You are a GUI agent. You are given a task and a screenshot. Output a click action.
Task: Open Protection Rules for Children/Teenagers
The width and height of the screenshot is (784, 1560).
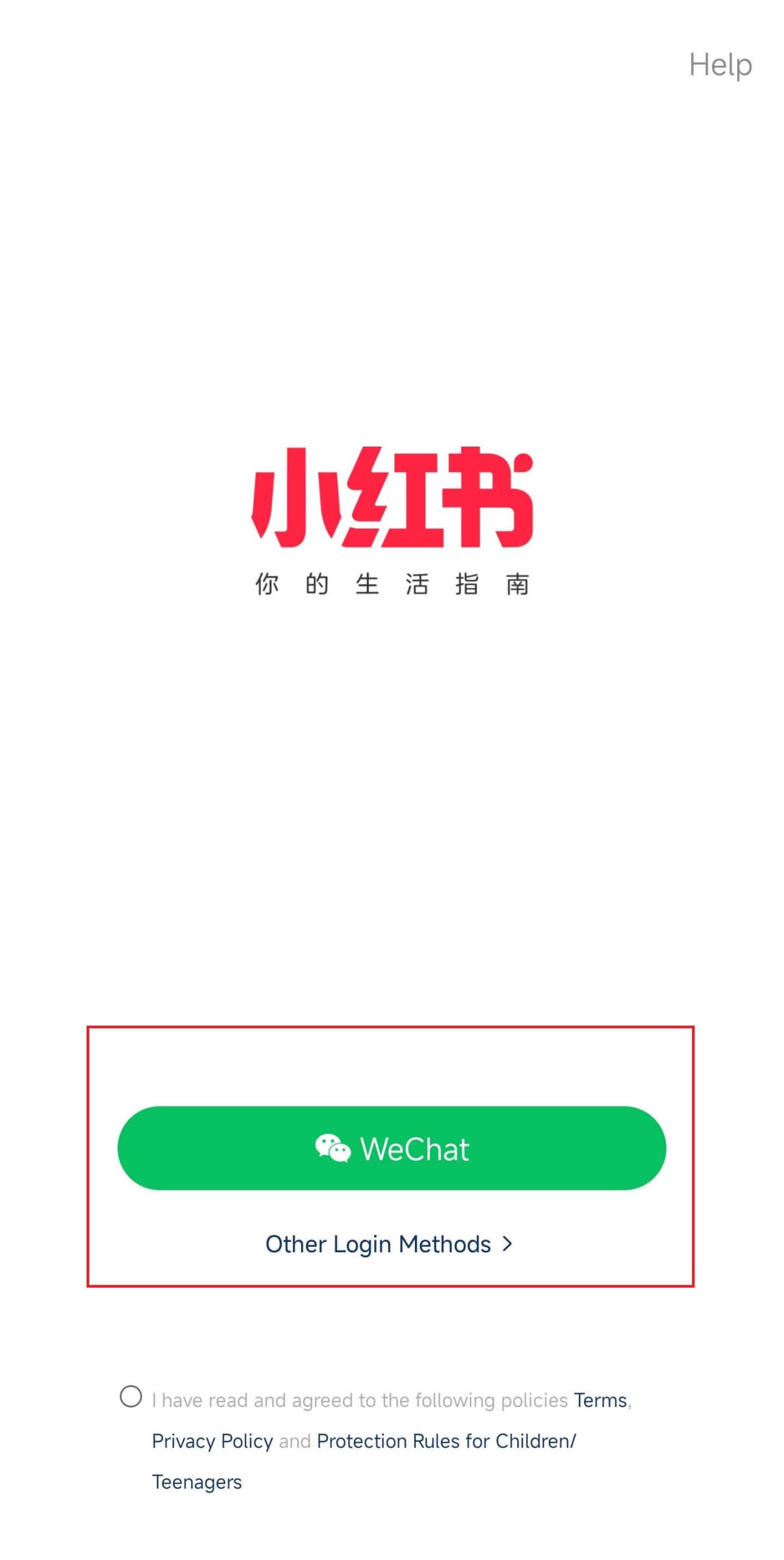[x=447, y=1440]
